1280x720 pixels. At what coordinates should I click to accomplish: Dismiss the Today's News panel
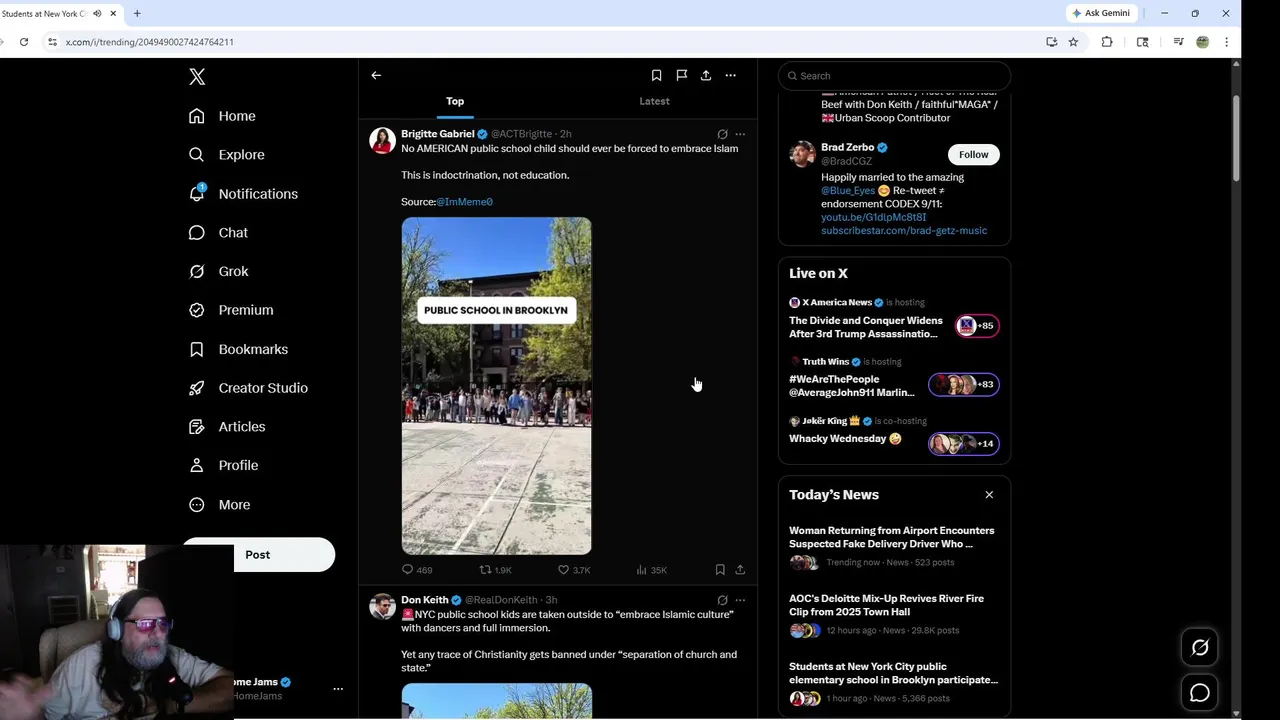click(x=989, y=495)
